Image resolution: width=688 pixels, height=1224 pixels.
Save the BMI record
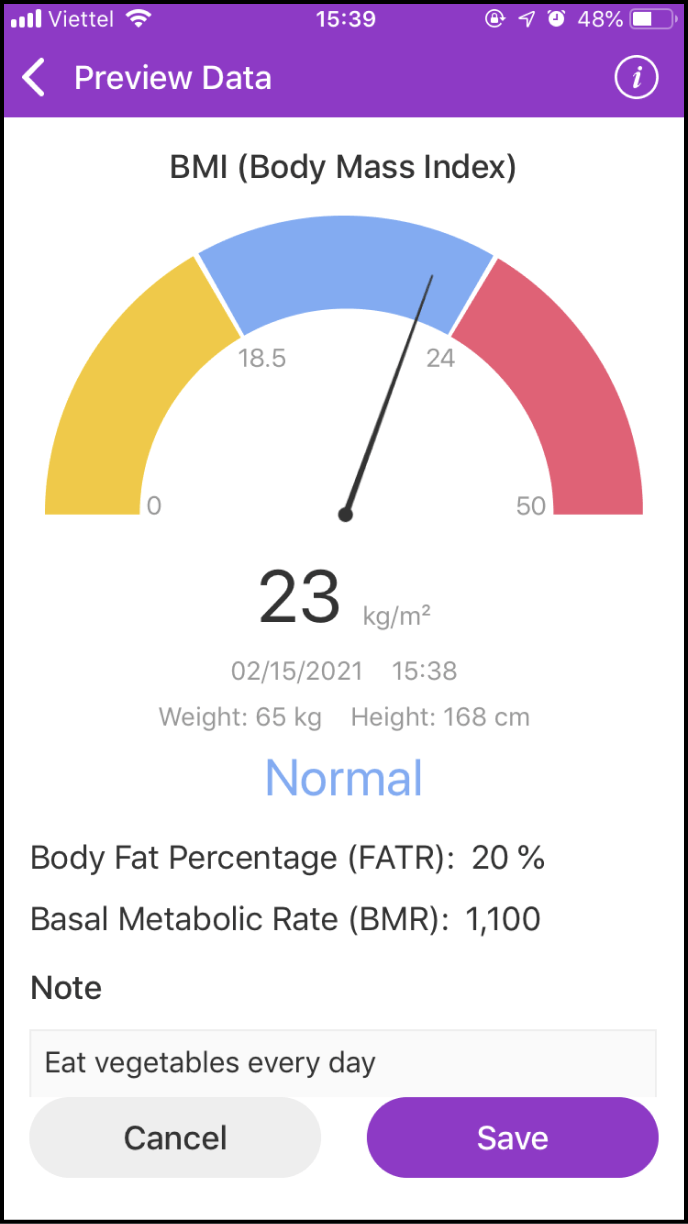tap(512, 1137)
